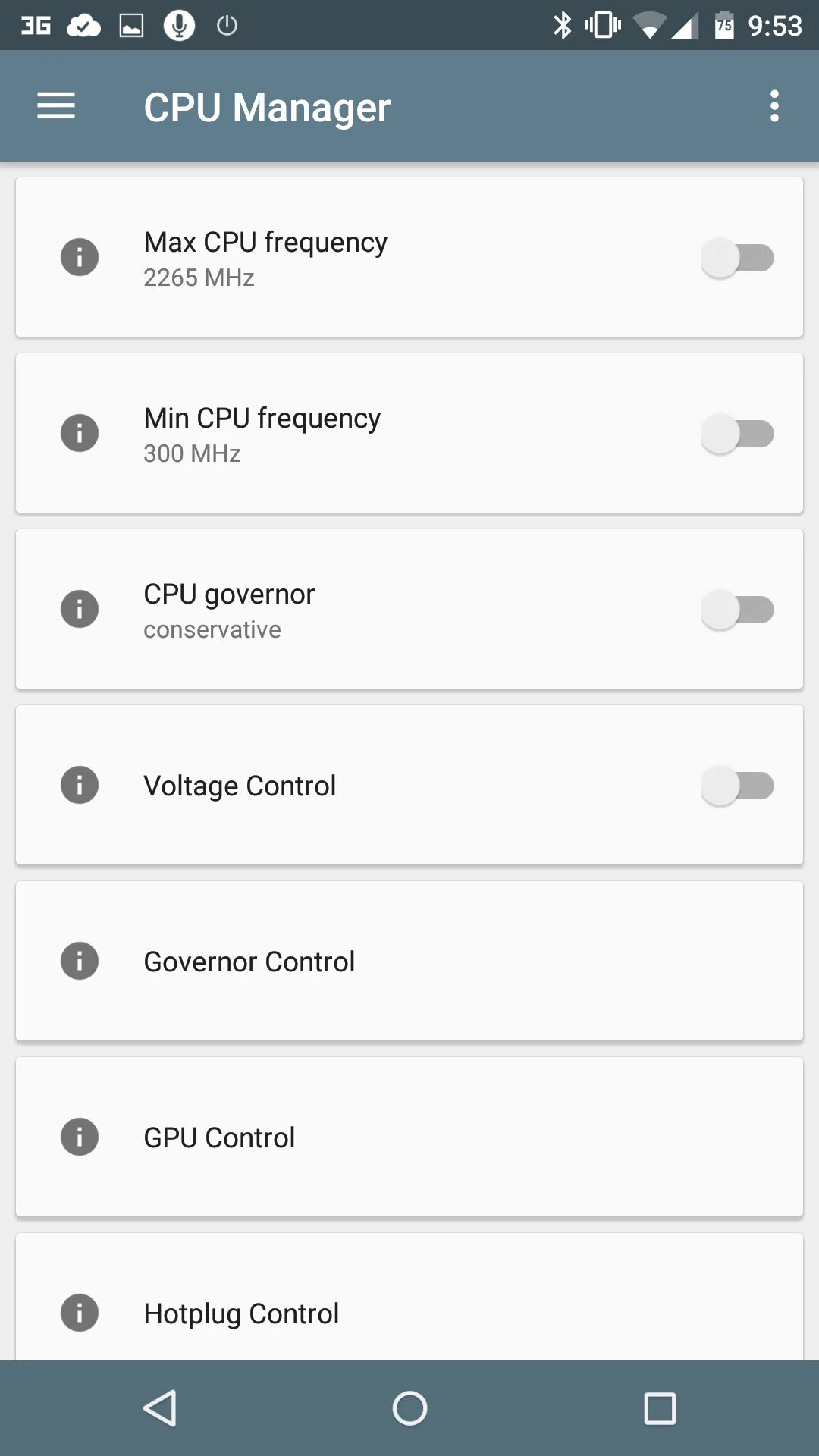This screenshot has height=1456, width=819.
Task: Enable the CPU governor switch
Action: coord(737,610)
